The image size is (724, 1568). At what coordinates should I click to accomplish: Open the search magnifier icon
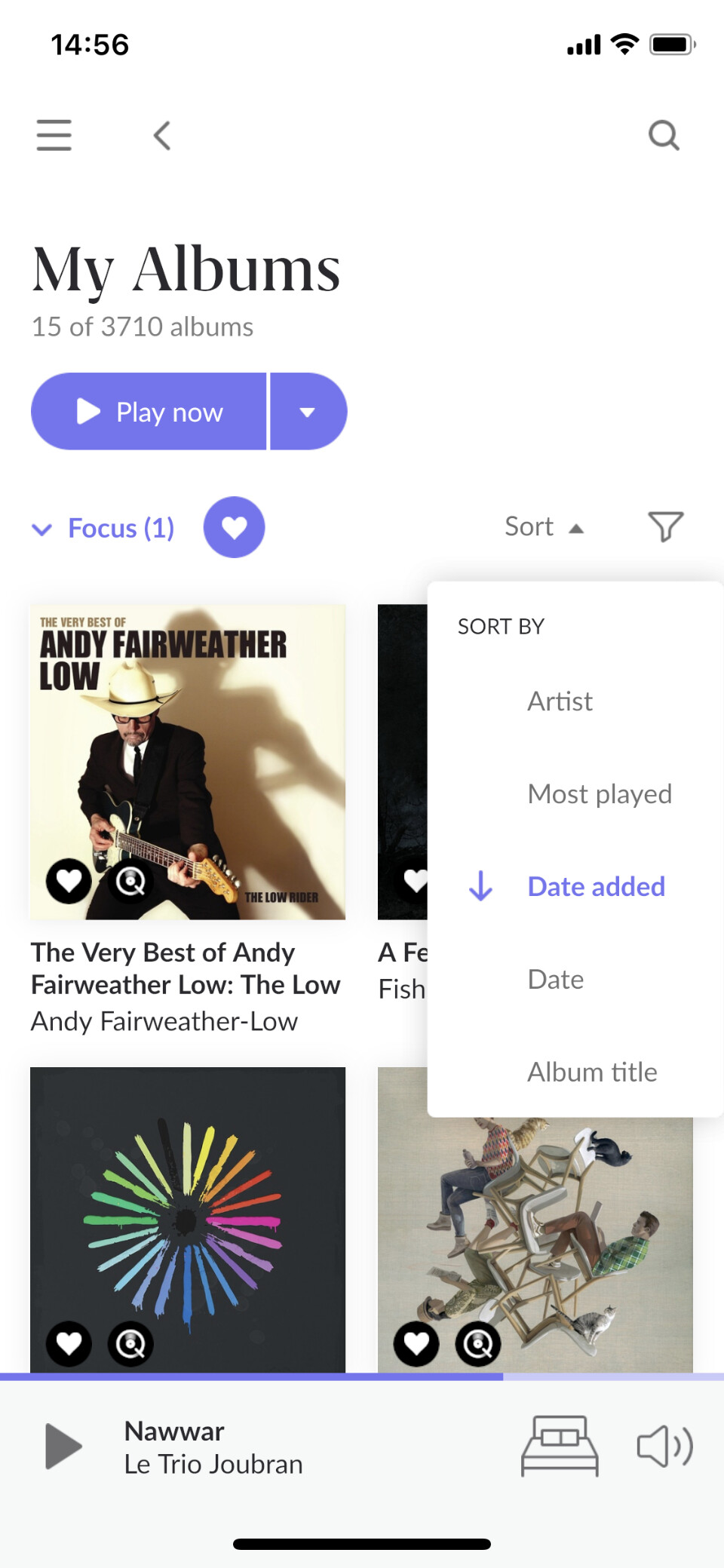coord(664,136)
